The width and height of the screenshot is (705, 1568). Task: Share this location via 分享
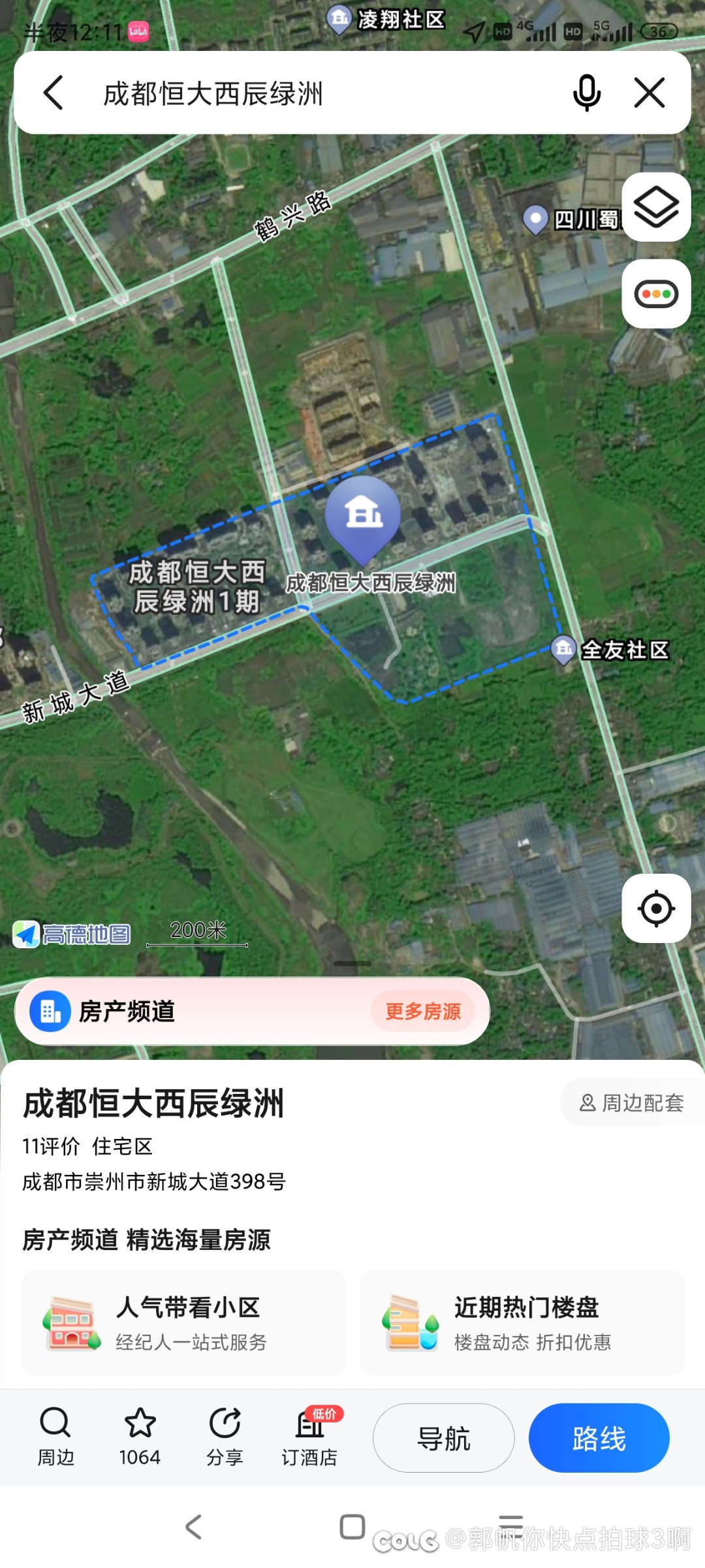pyautogui.click(x=225, y=1437)
